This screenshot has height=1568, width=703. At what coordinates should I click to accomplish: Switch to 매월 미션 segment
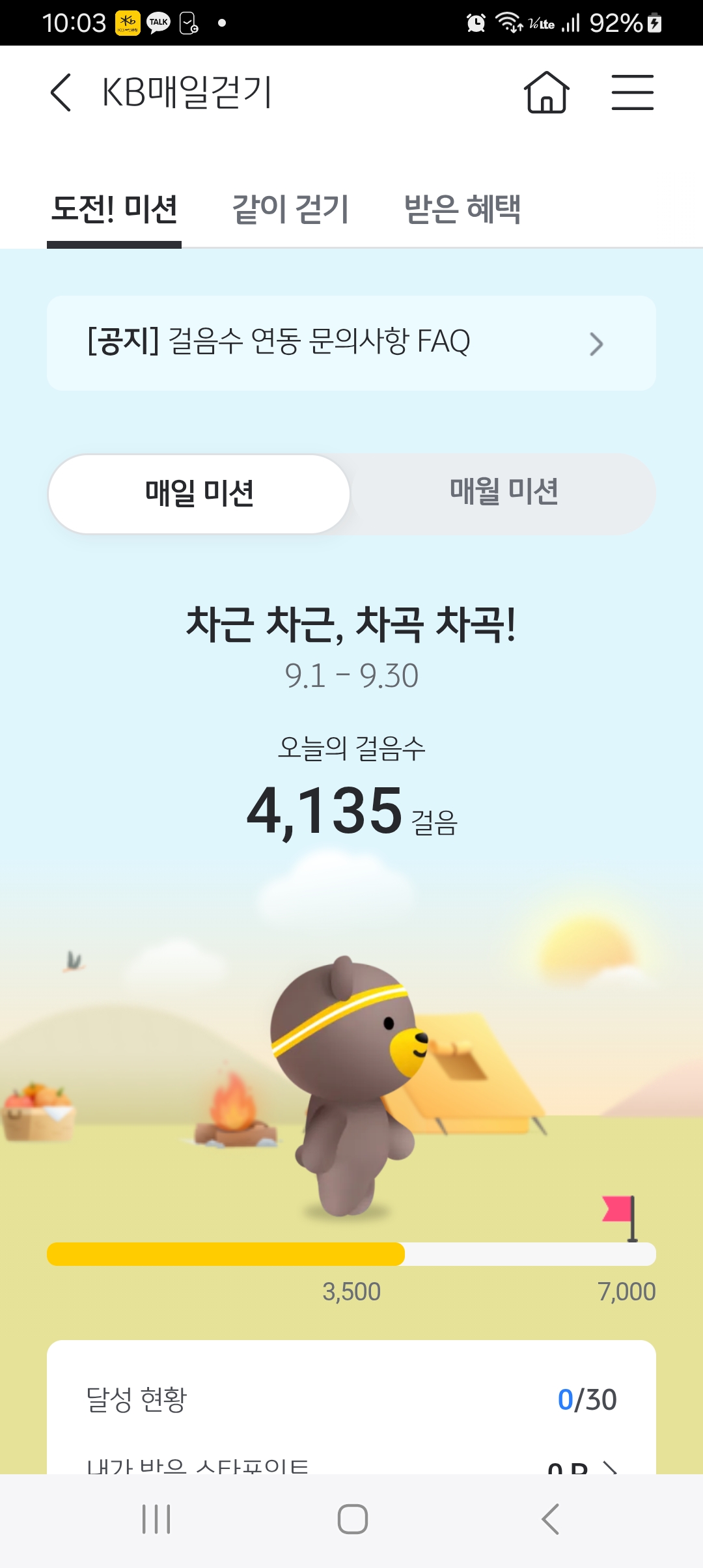point(503,492)
